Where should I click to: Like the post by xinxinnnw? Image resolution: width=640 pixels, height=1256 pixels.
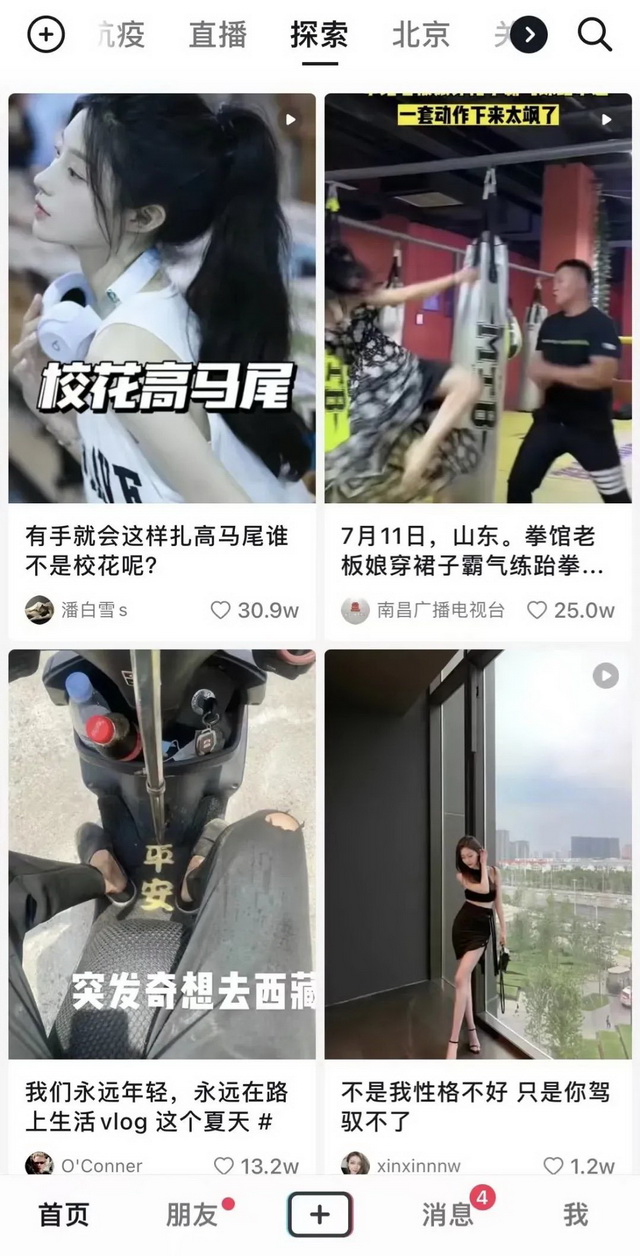pyautogui.click(x=554, y=1166)
